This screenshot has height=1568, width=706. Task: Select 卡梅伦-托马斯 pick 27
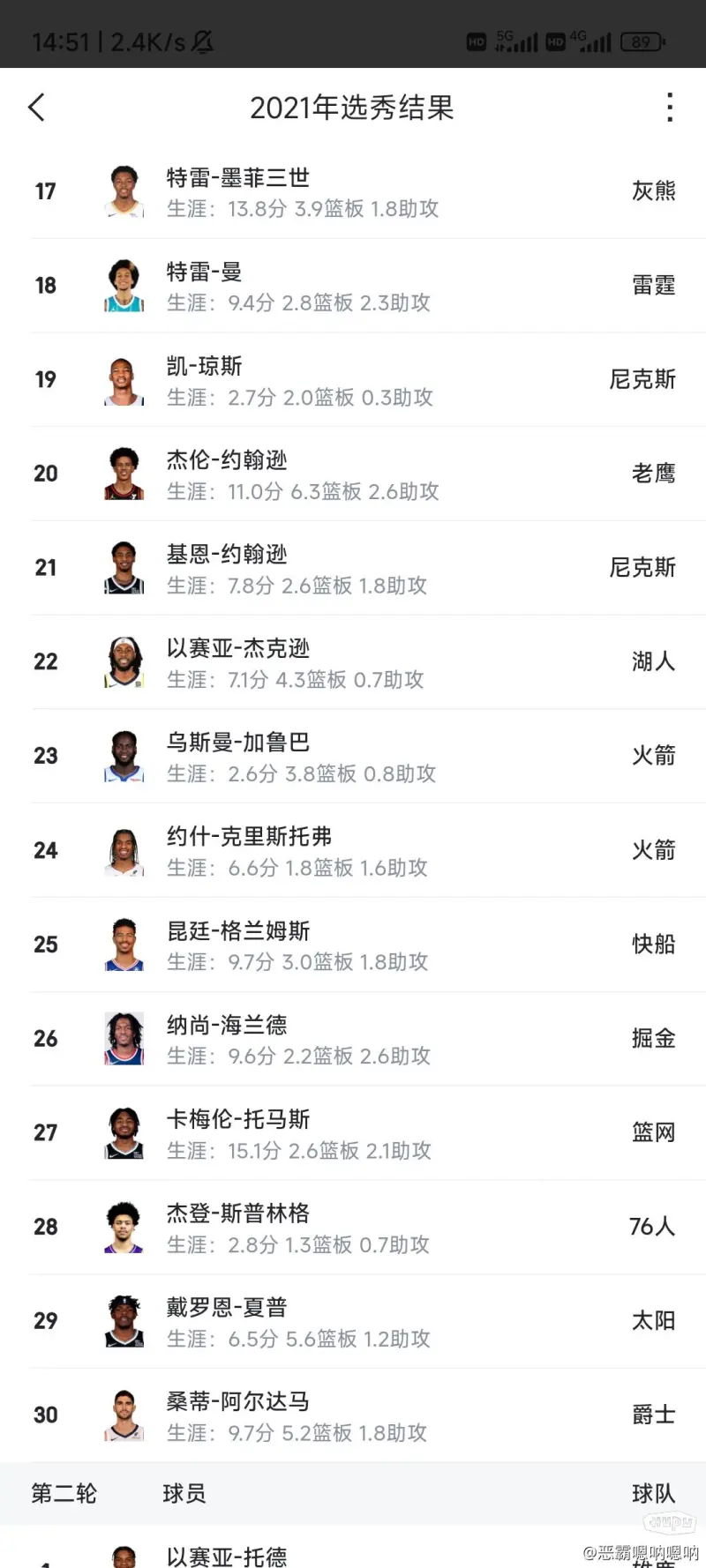tap(353, 1133)
